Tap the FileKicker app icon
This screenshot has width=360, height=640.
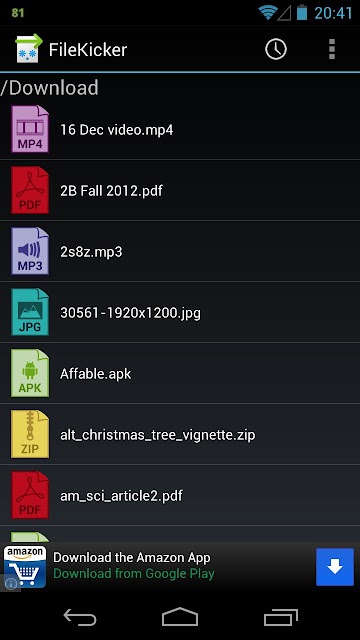pyautogui.click(x=28, y=49)
